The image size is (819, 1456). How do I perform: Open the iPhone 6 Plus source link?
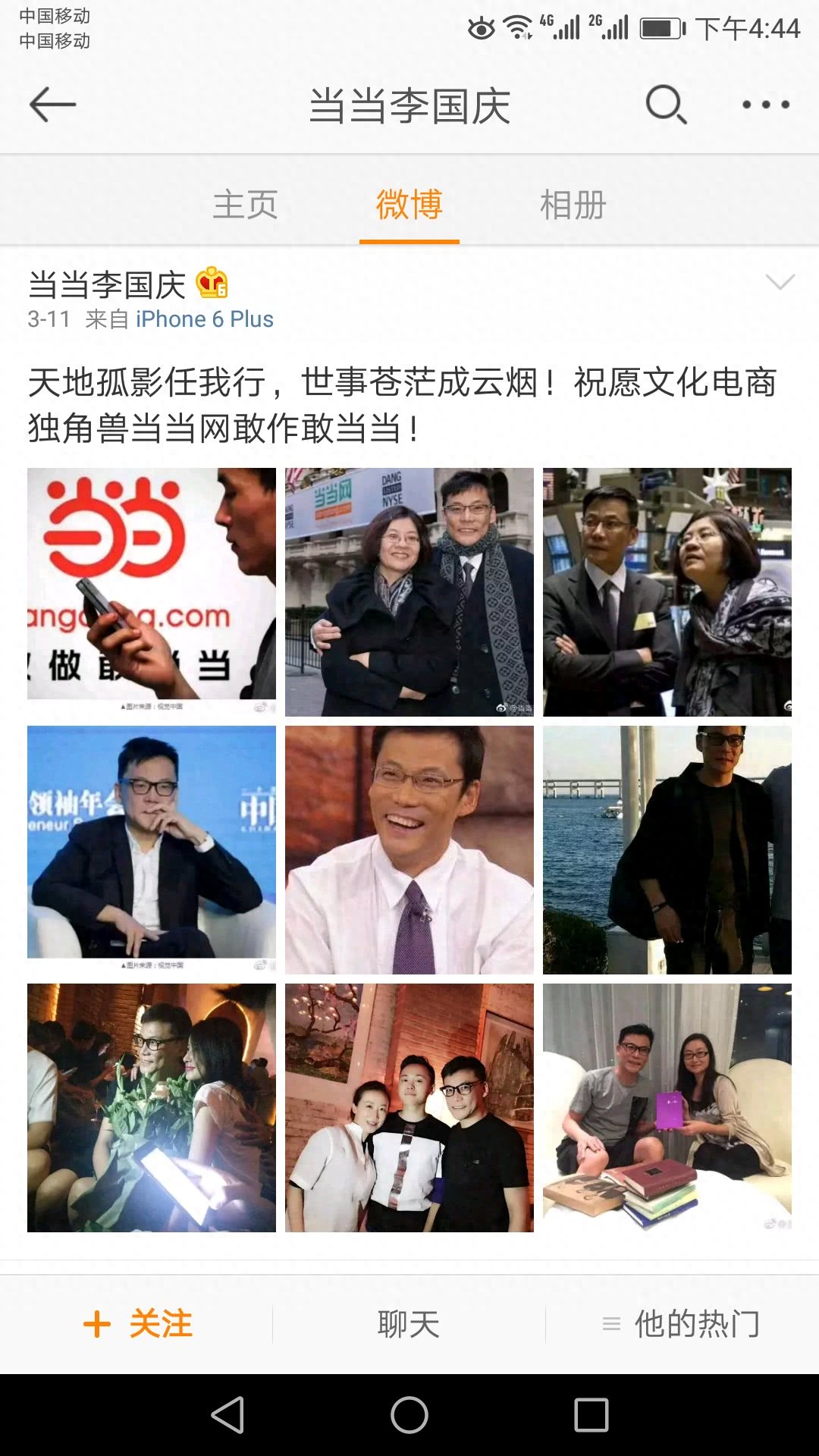point(204,319)
